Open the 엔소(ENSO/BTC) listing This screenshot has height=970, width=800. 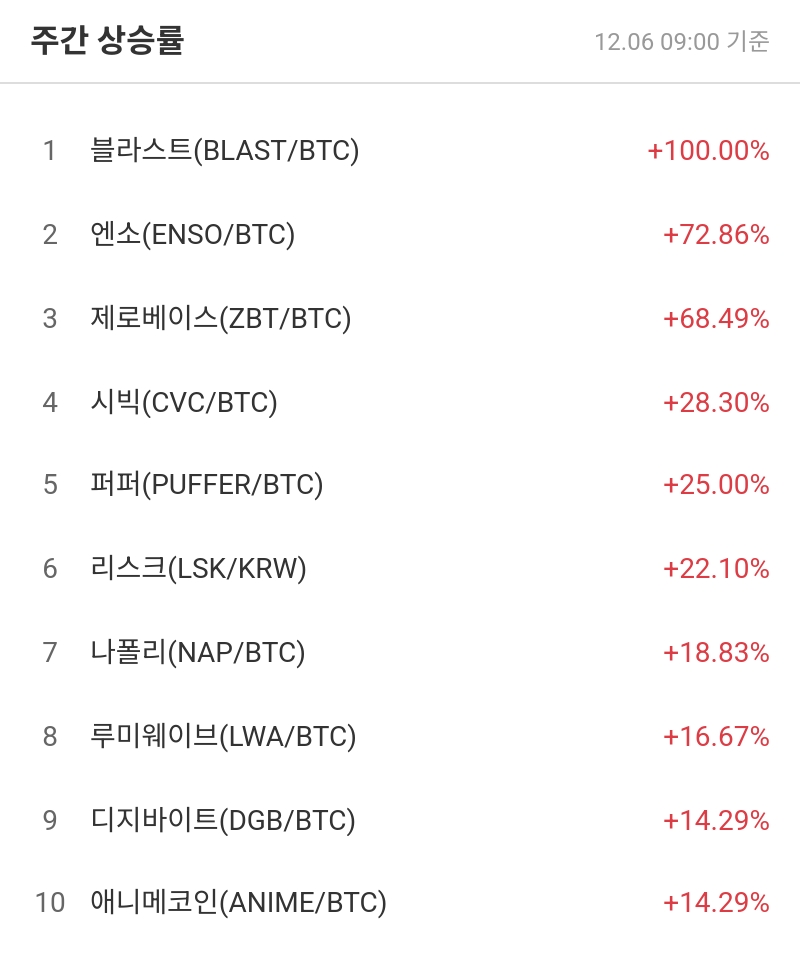click(x=190, y=235)
